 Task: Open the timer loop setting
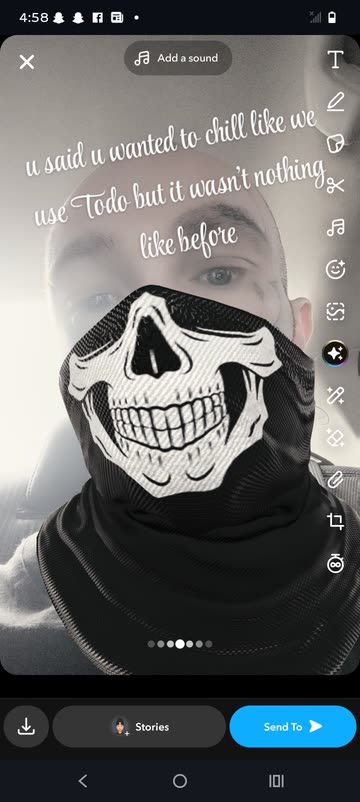tap(335, 564)
